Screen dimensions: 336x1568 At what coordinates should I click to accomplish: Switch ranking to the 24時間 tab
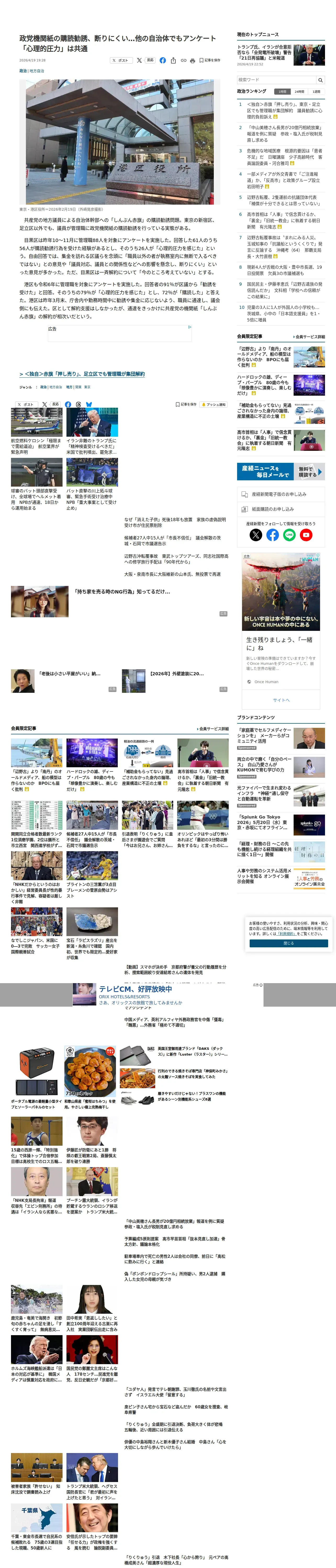coord(299,91)
